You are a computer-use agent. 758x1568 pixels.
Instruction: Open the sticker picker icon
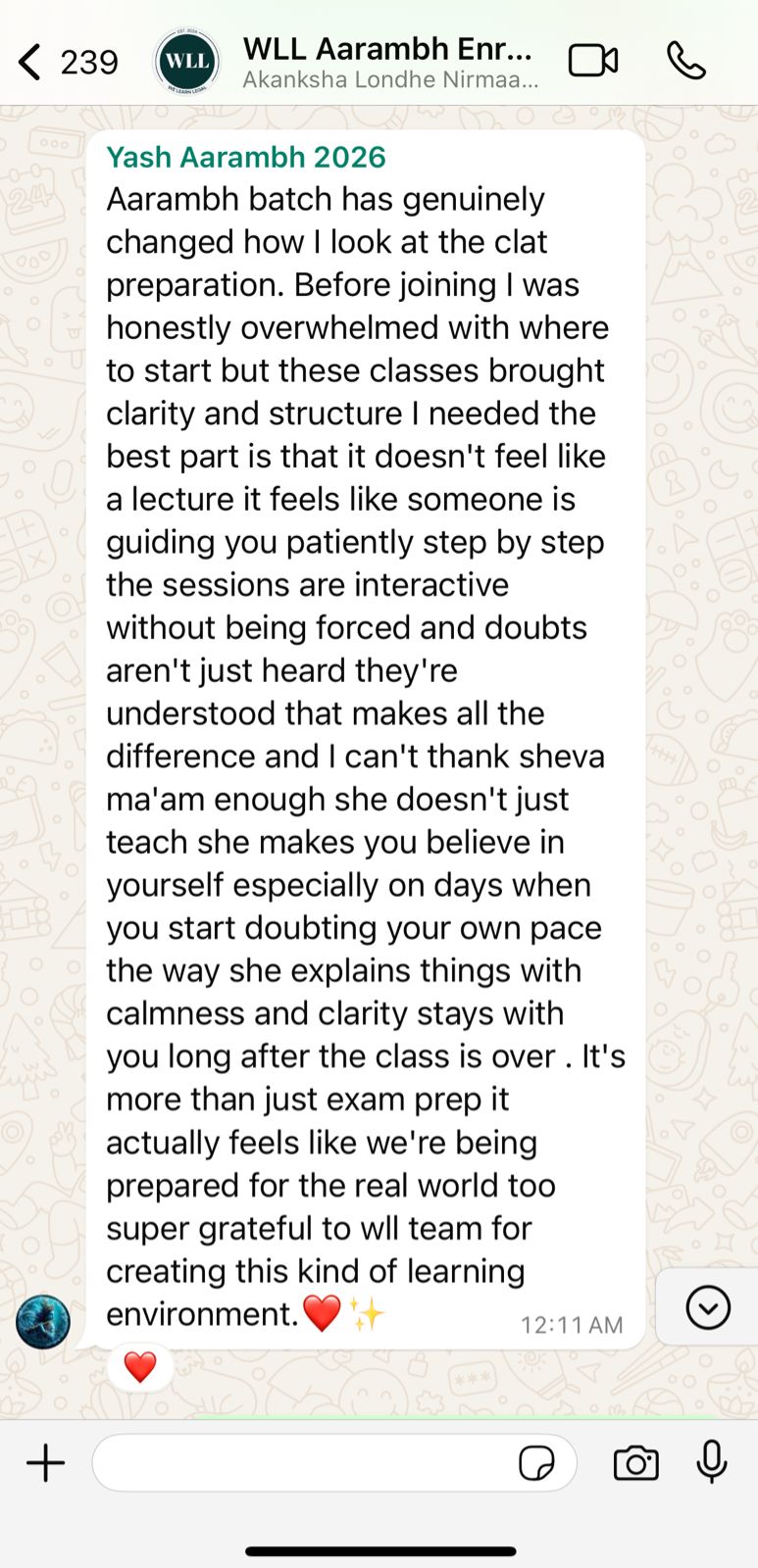pos(536,1463)
